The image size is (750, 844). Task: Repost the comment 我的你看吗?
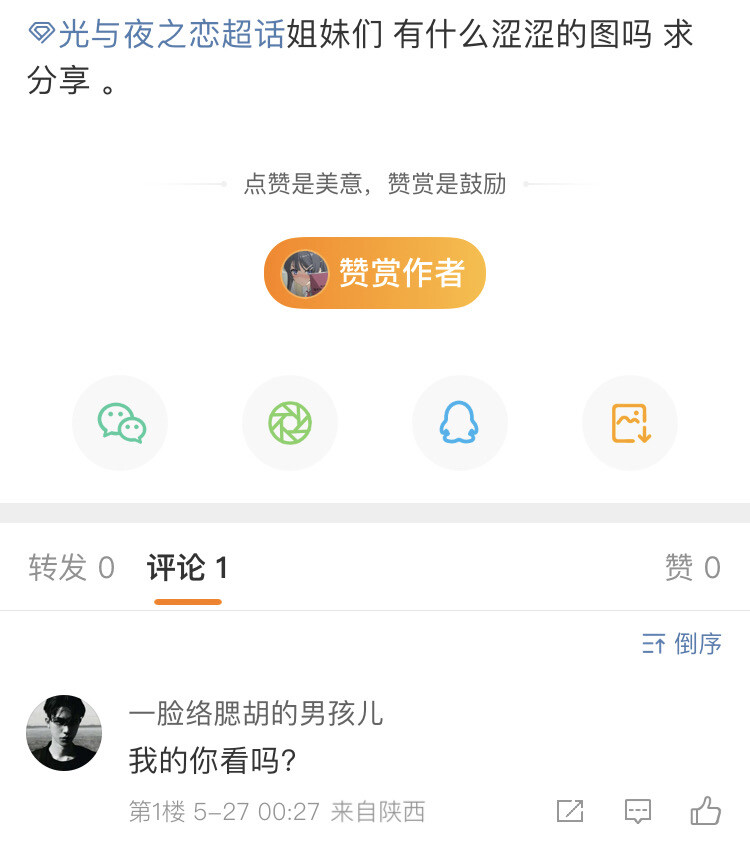click(x=570, y=811)
